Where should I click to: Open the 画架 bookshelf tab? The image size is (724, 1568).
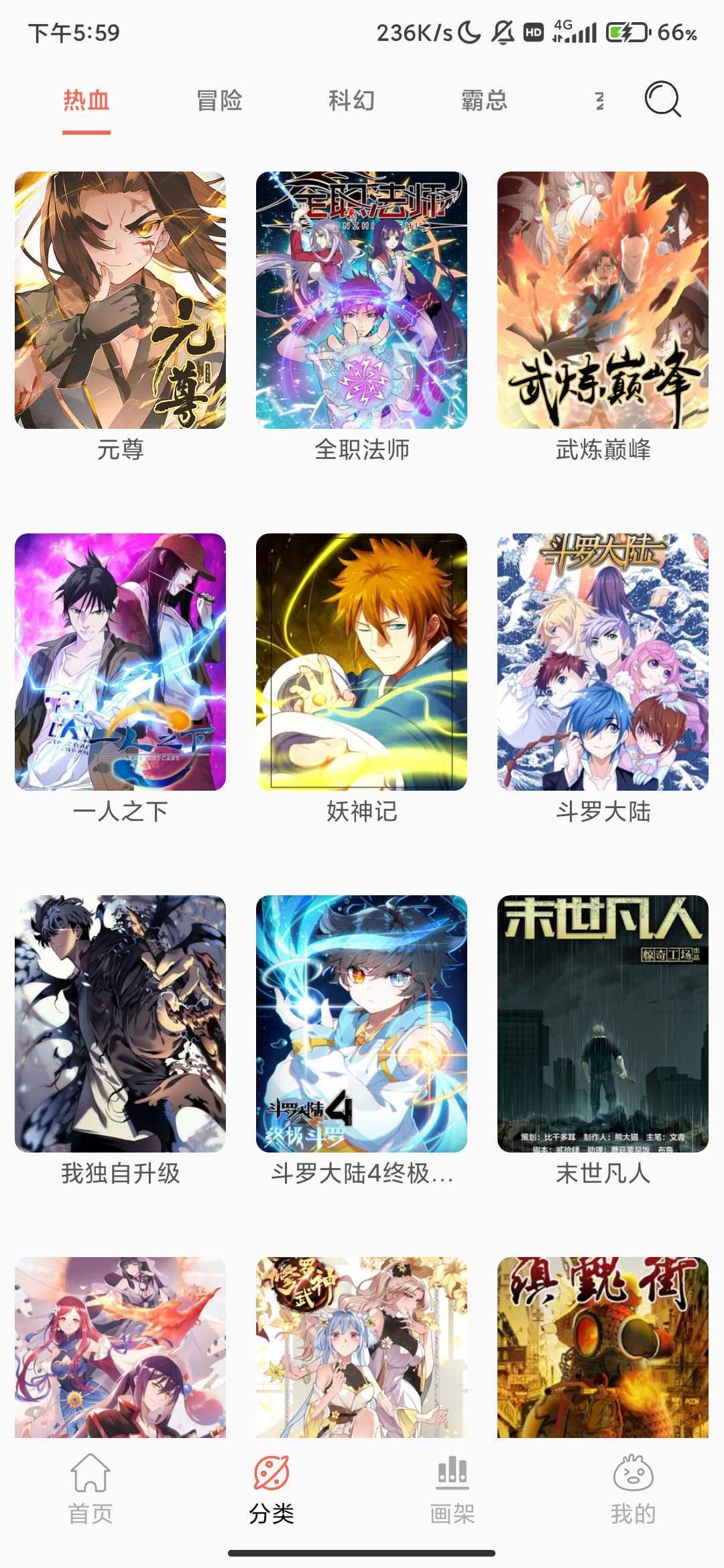[452, 1488]
